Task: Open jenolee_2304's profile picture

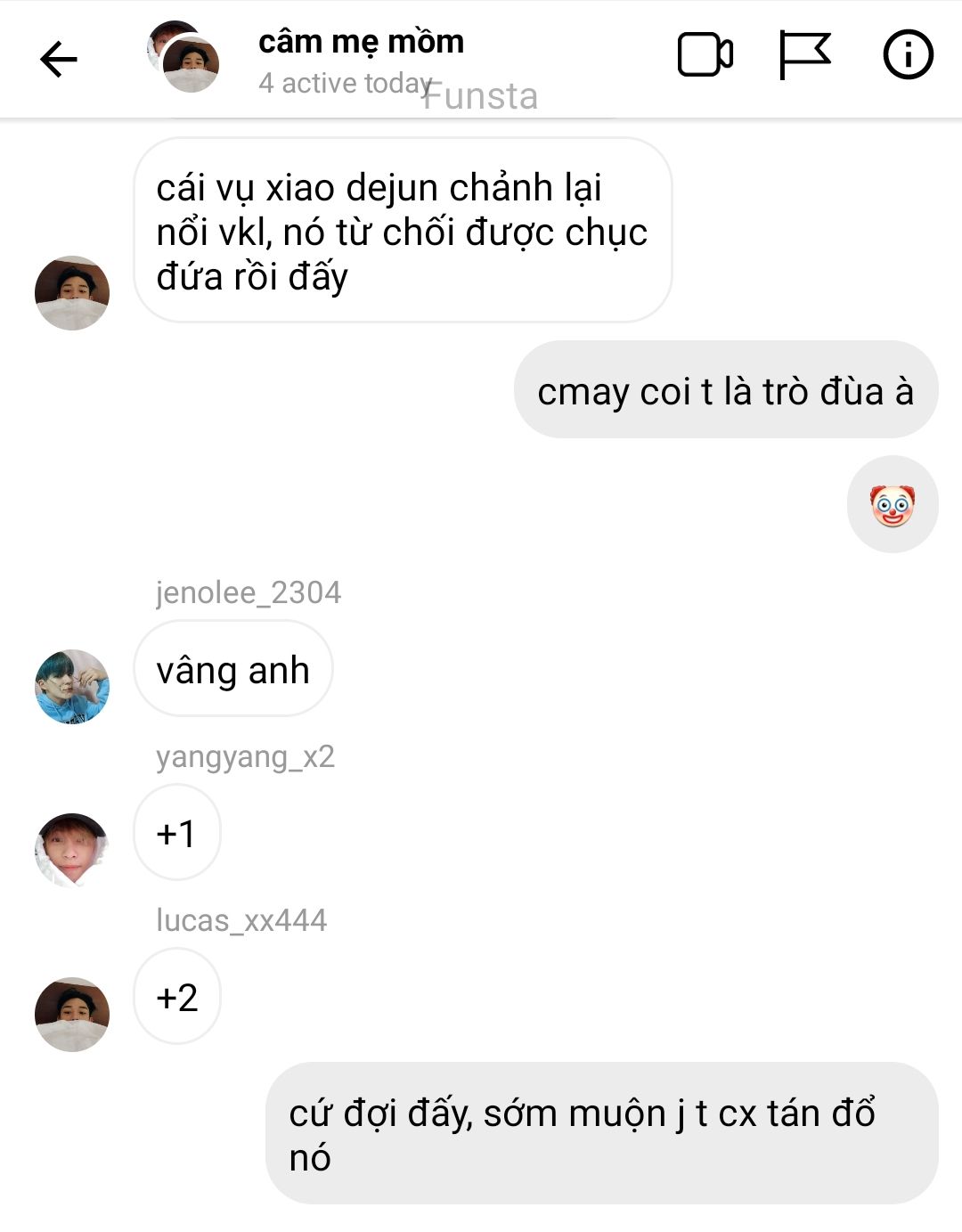Action: click(x=72, y=686)
